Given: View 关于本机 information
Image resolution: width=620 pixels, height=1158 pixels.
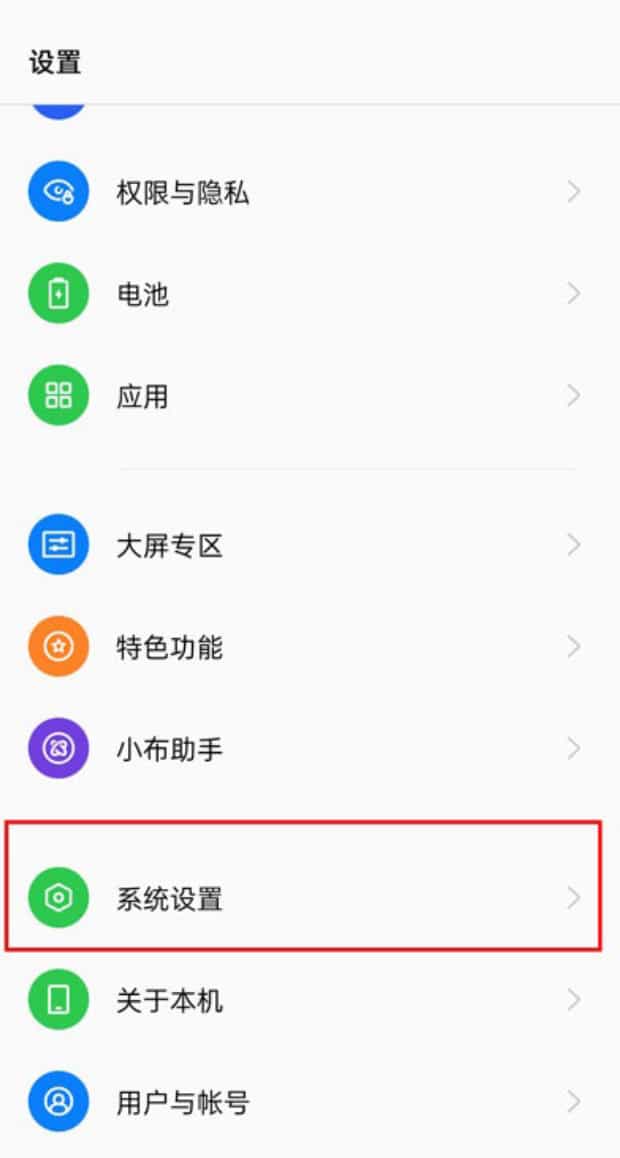Looking at the screenshot, I should click(x=310, y=1000).
